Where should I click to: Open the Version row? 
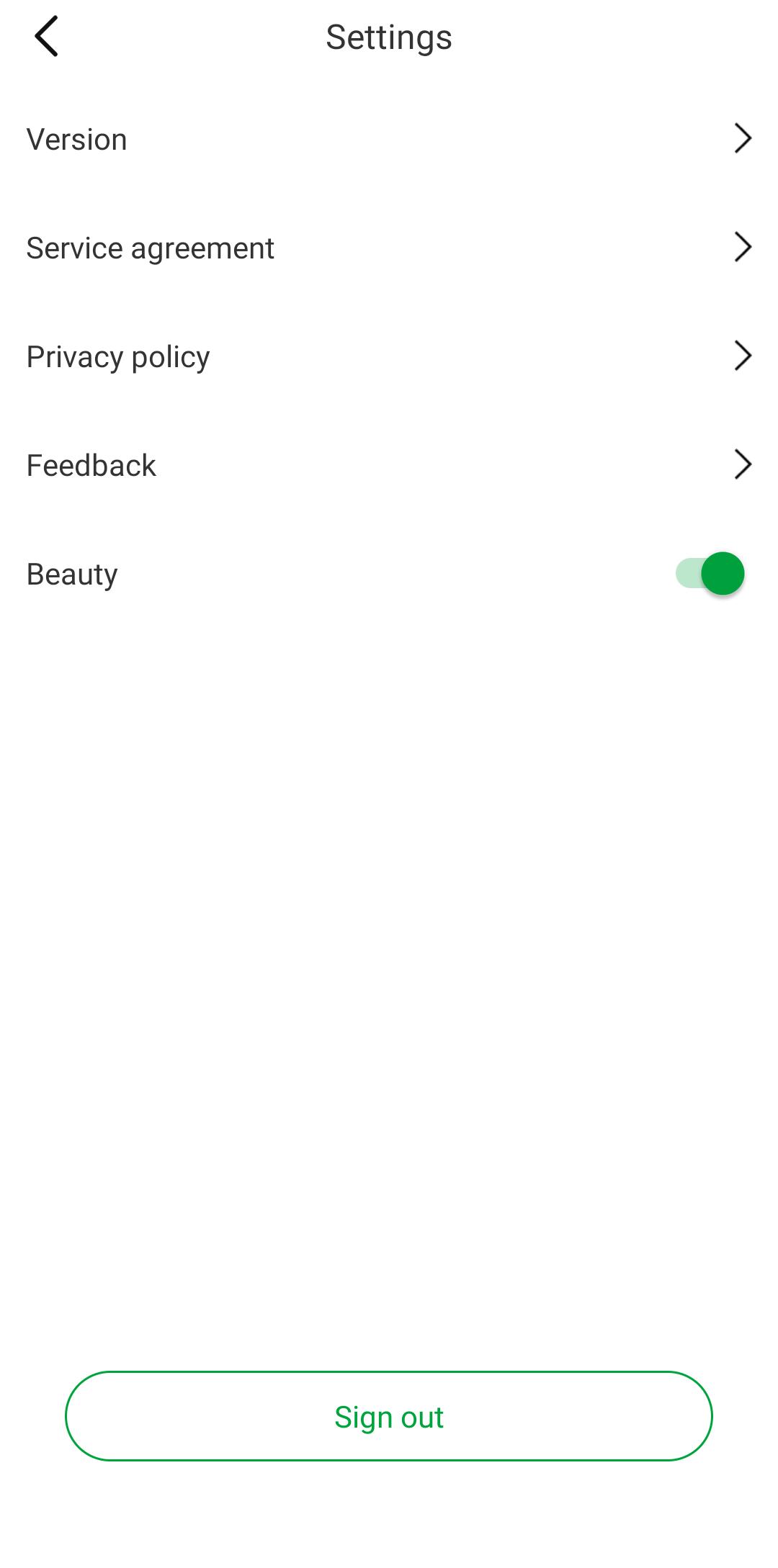pos(389,139)
